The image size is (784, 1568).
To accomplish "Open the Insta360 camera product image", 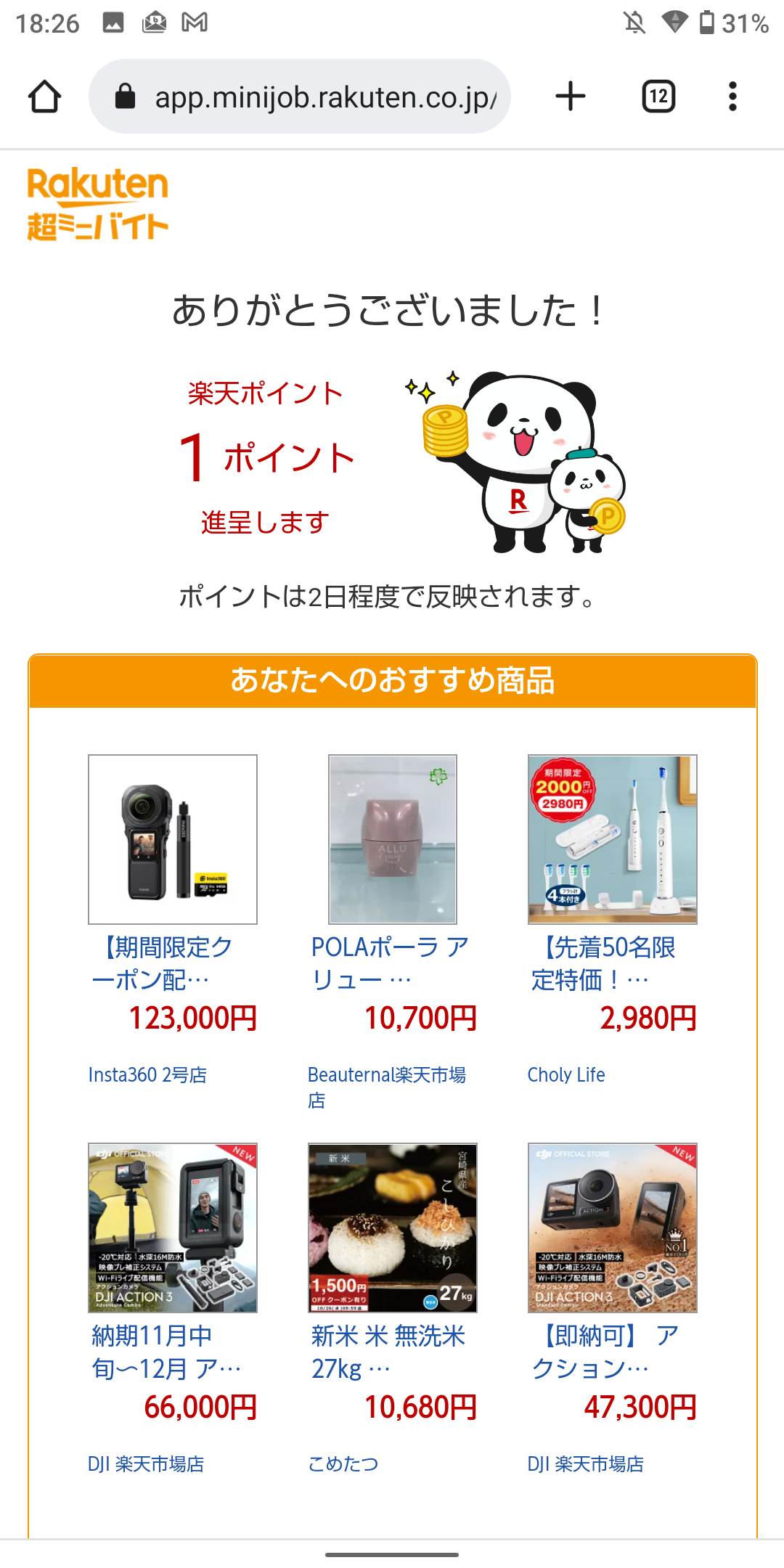I will pos(173,839).
